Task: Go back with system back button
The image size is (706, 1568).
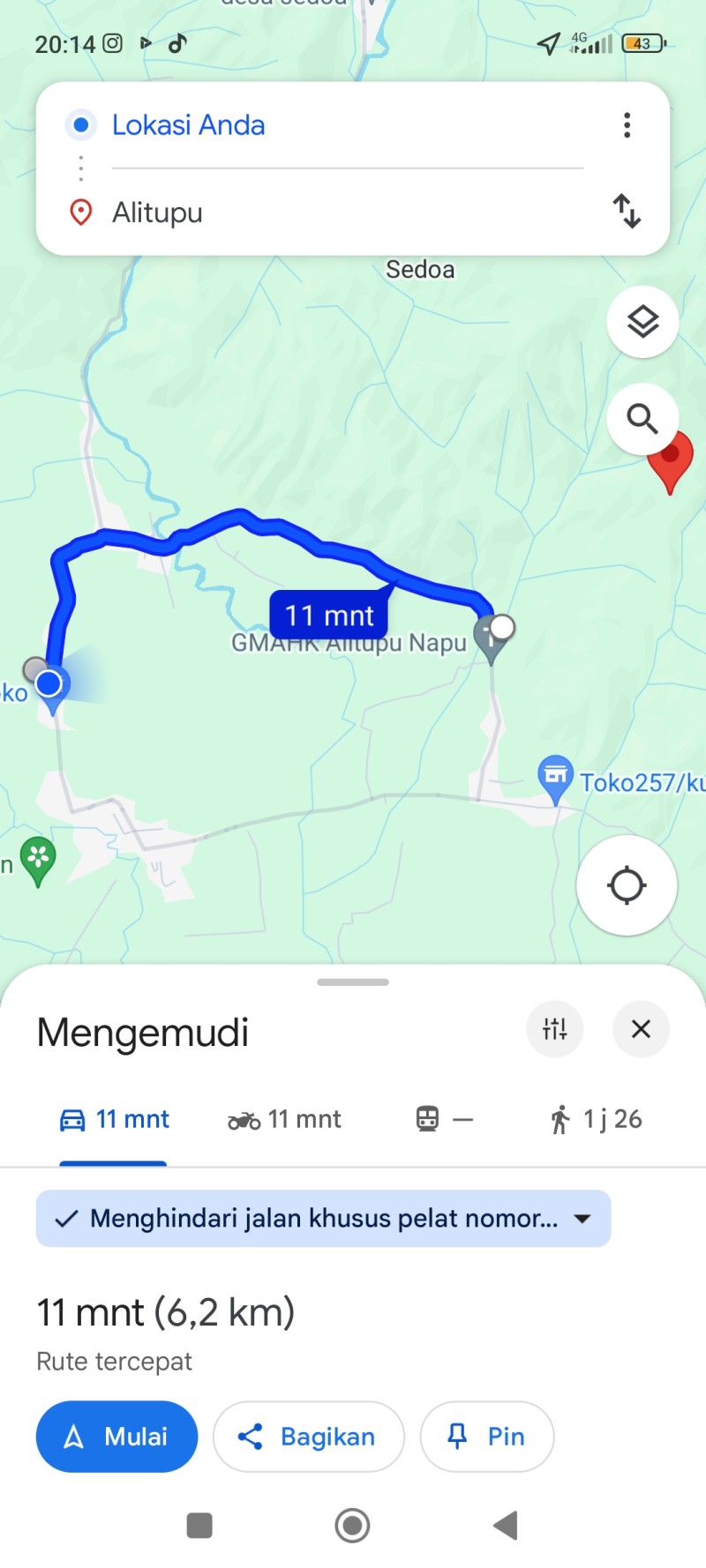Action: click(505, 1525)
